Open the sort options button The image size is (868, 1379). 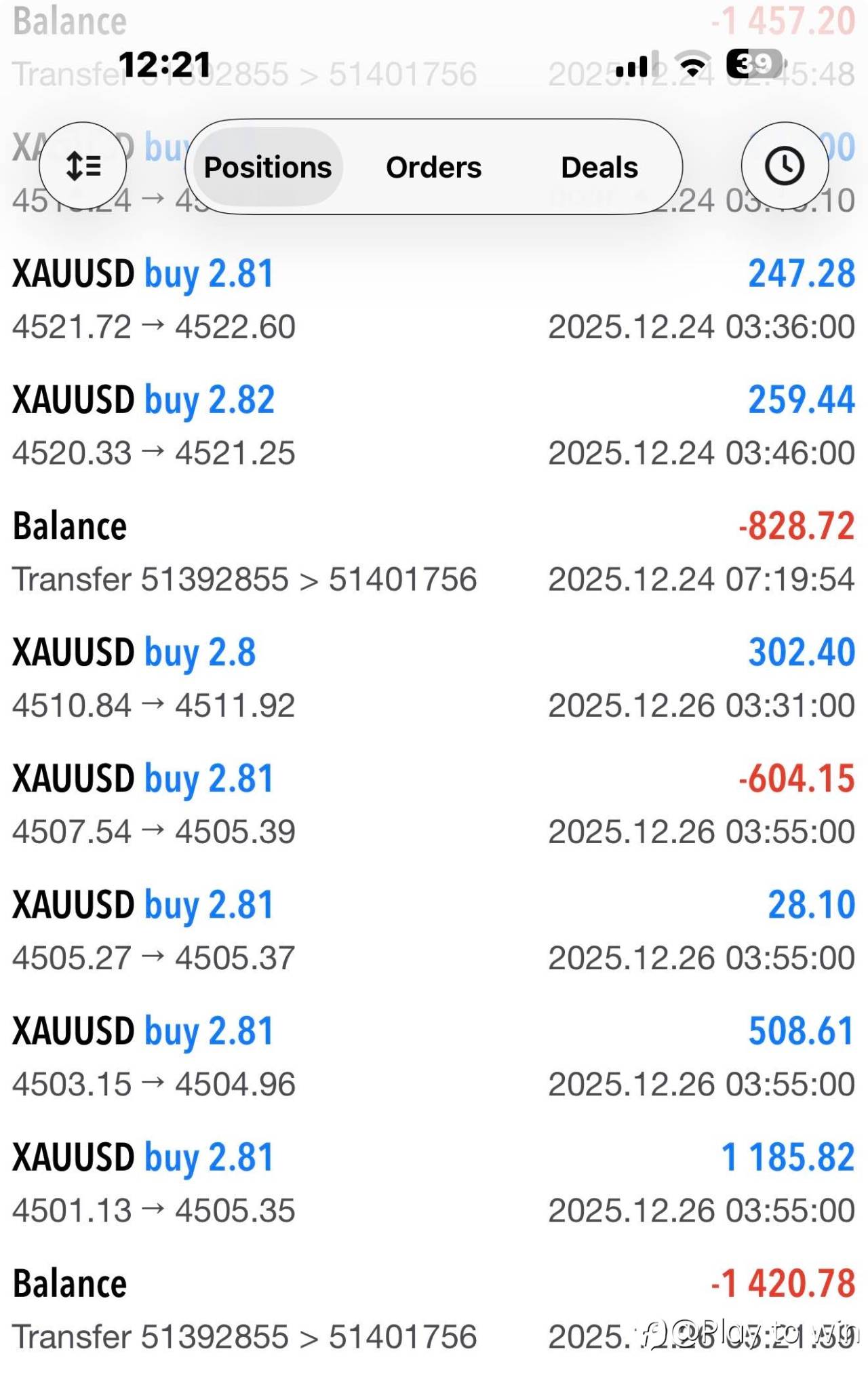[x=83, y=166]
